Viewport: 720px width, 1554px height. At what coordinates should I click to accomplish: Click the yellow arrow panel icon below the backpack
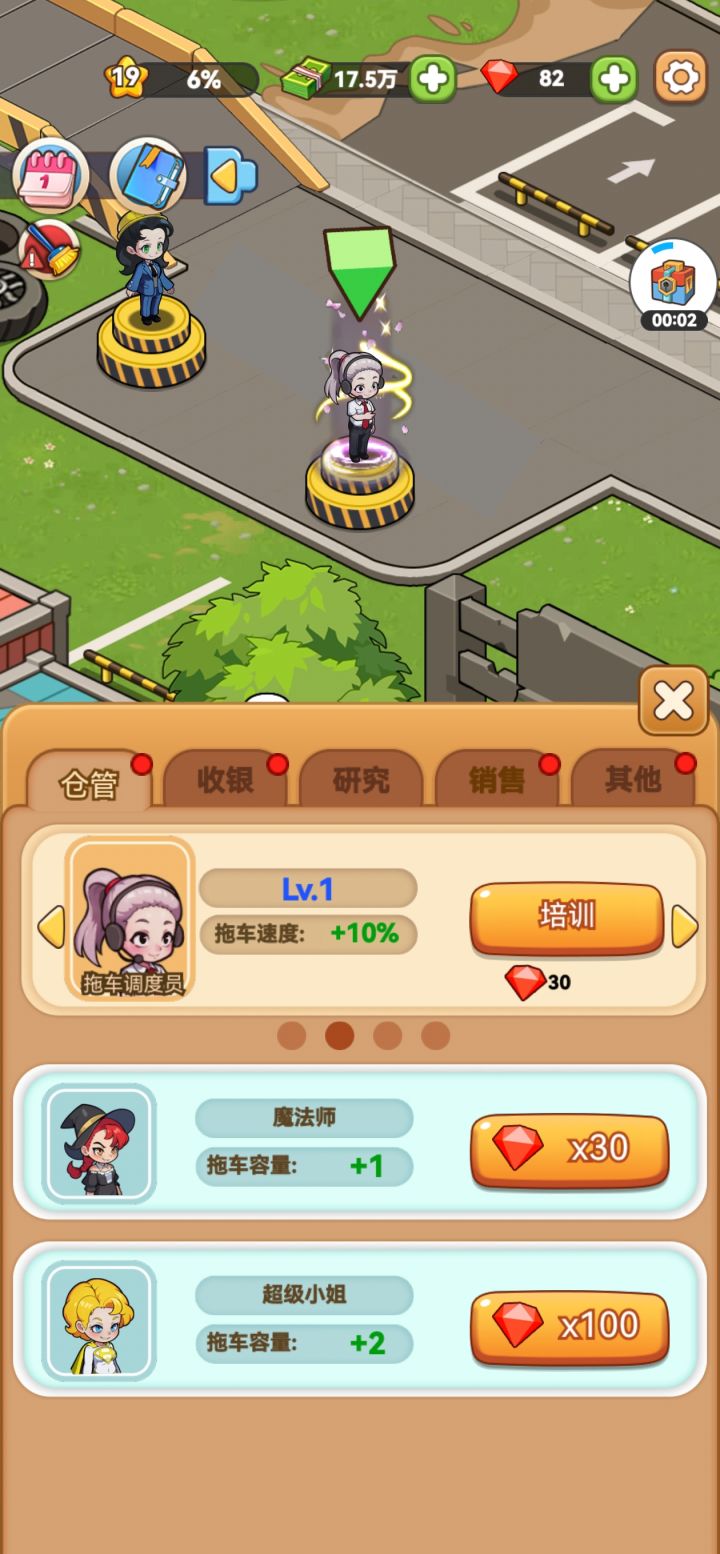[x=228, y=176]
